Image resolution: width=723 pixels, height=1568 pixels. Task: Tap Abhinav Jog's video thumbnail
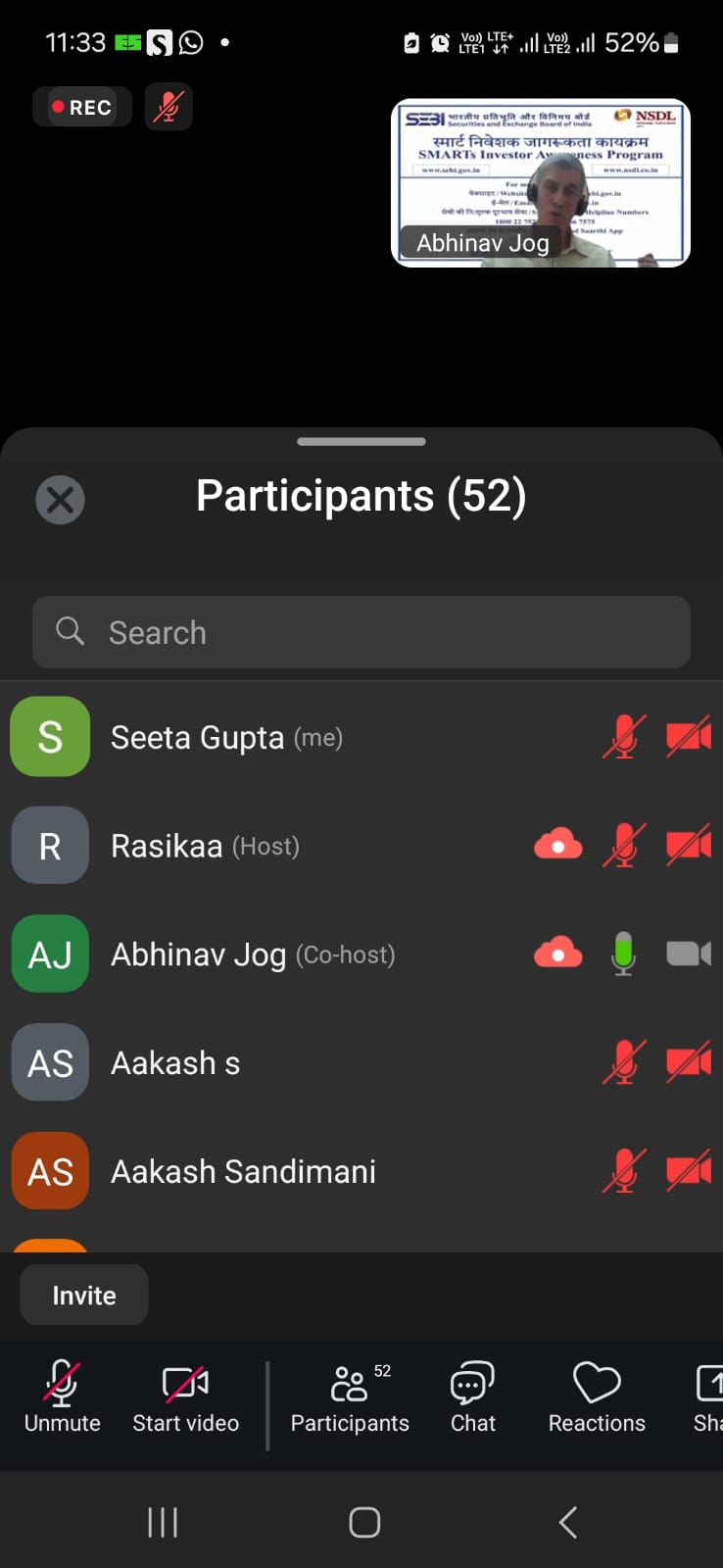pyautogui.click(x=541, y=183)
